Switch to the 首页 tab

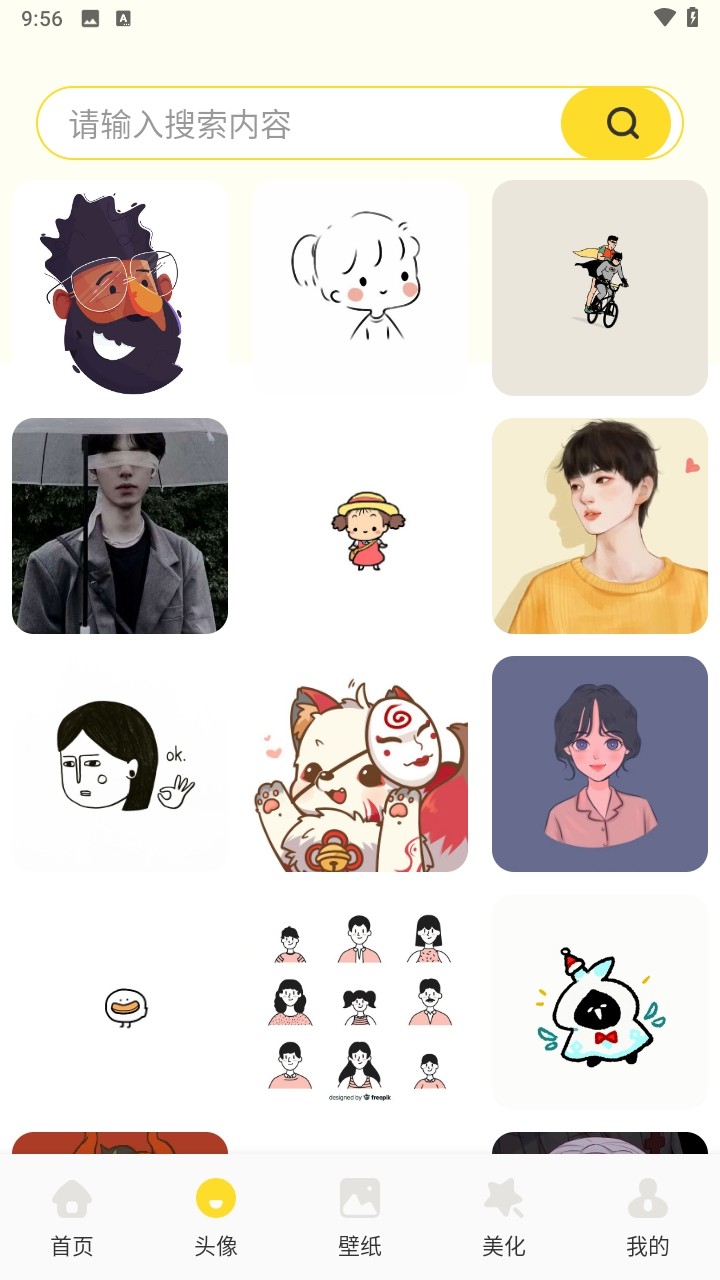72,1217
